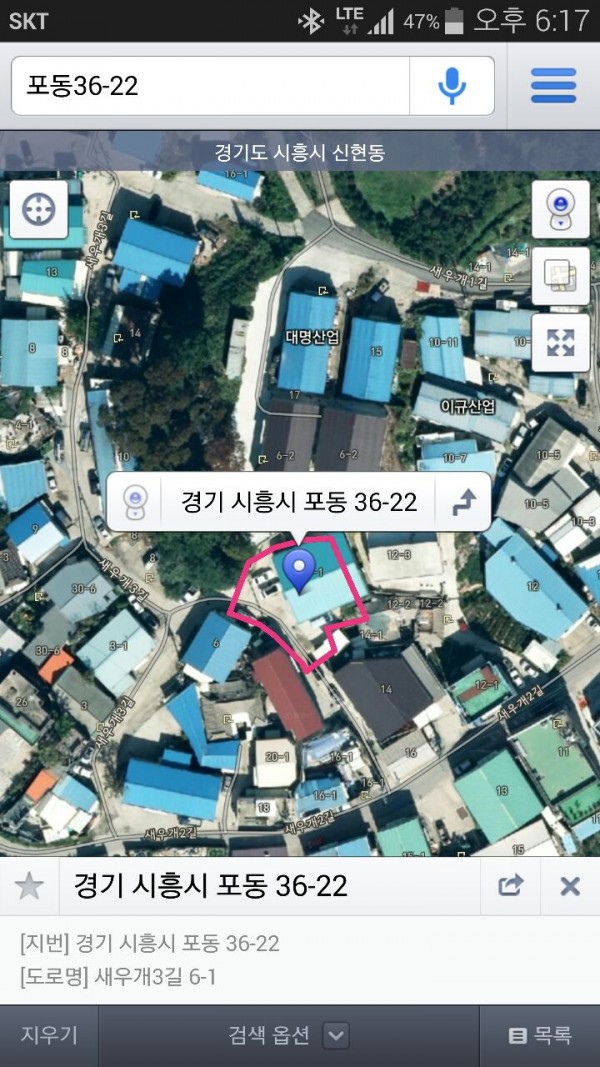600x1067 pixels.
Task: Expand the map to full screen
Action: click(560, 343)
